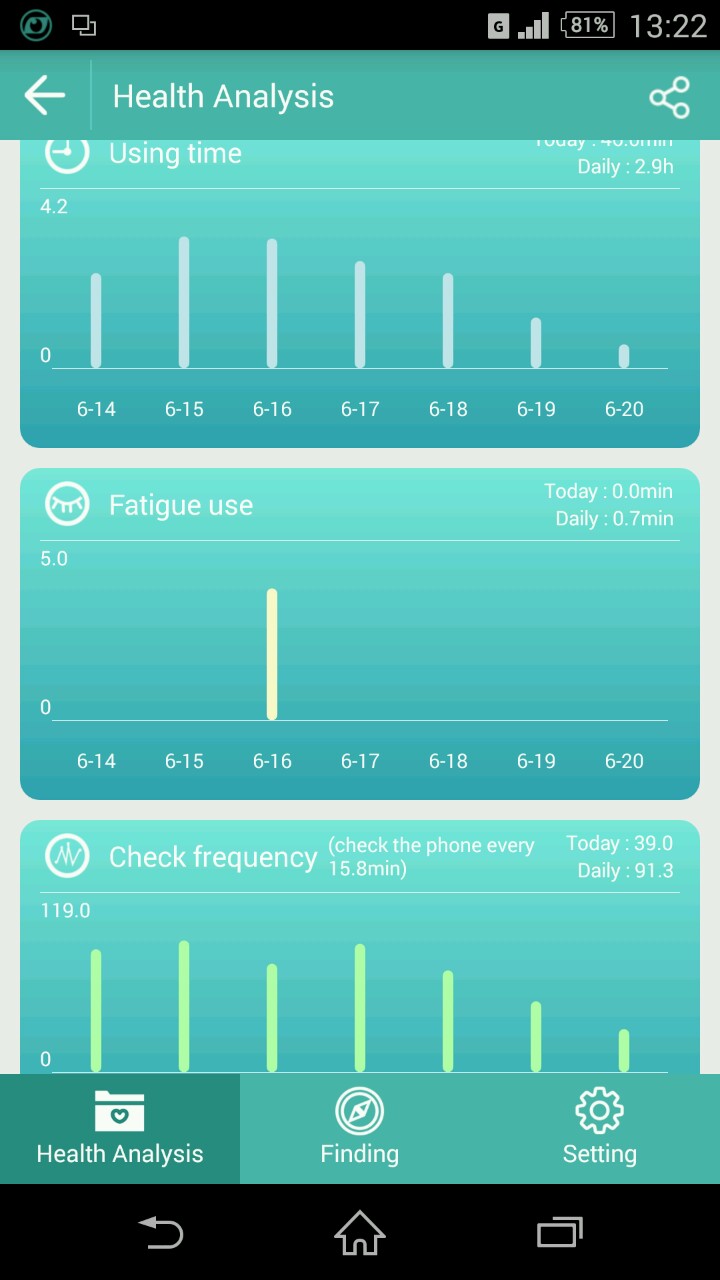
Task: Open the recent apps overview
Action: 560,1232
